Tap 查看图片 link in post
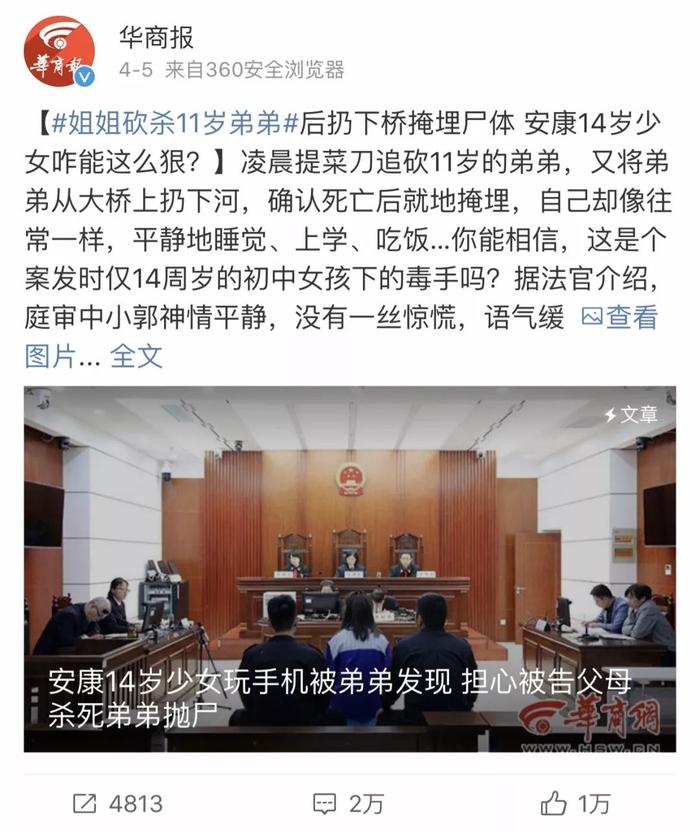The width and height of the screenshot is (700, 832). (621, 318)
